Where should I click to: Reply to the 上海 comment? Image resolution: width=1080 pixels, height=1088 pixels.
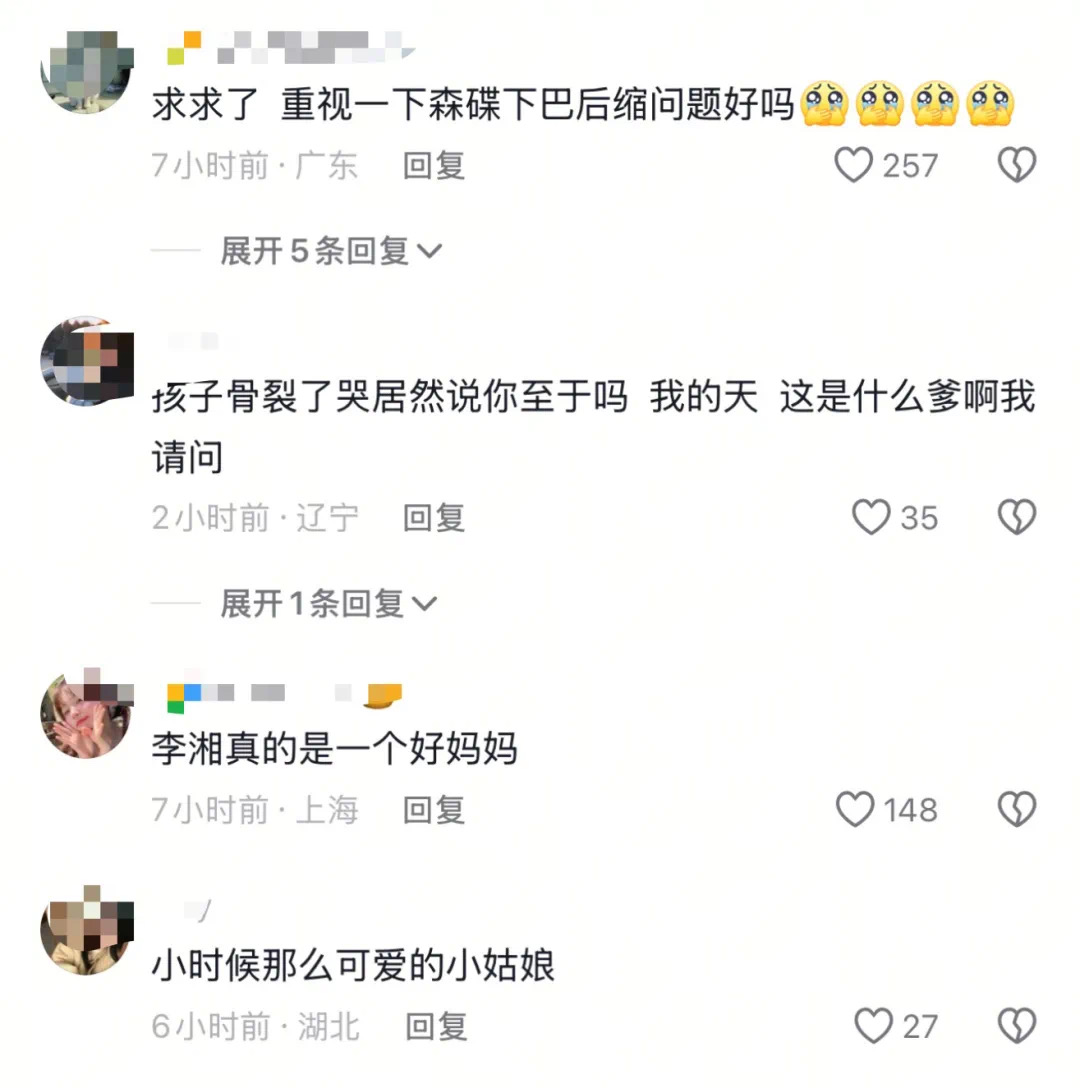(x=434, y=810)
